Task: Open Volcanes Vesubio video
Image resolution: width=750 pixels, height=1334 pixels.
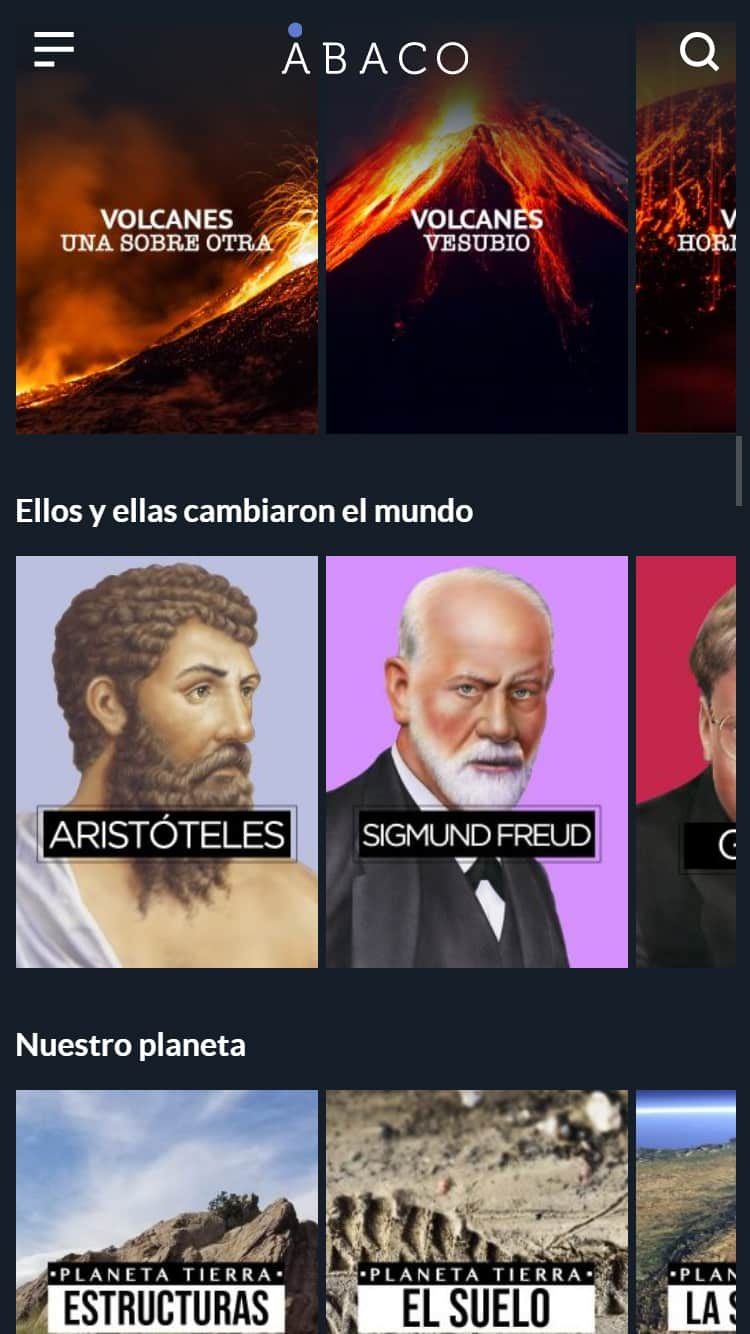Action: [x=476, y=250]
